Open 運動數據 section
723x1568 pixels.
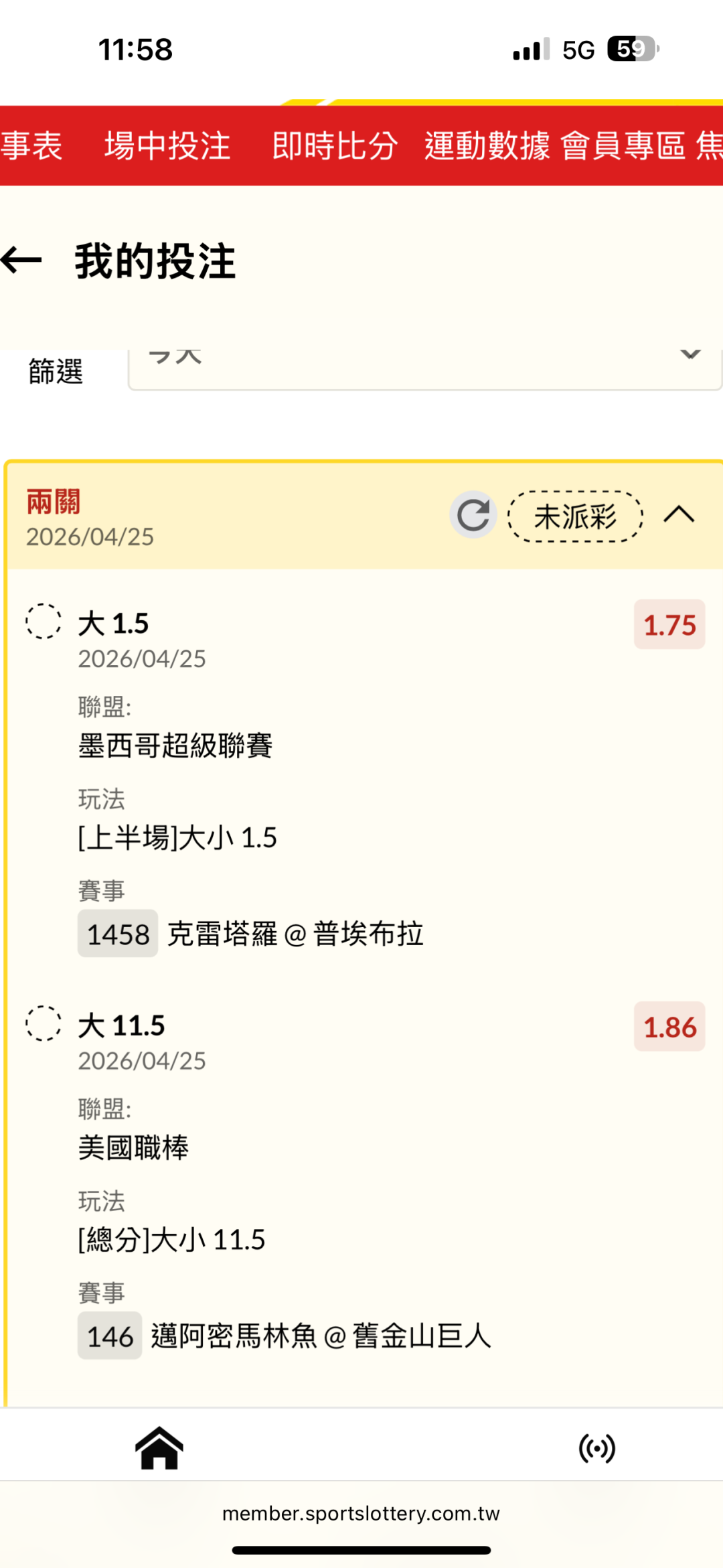pyautogui.click(x=487, y=145)
